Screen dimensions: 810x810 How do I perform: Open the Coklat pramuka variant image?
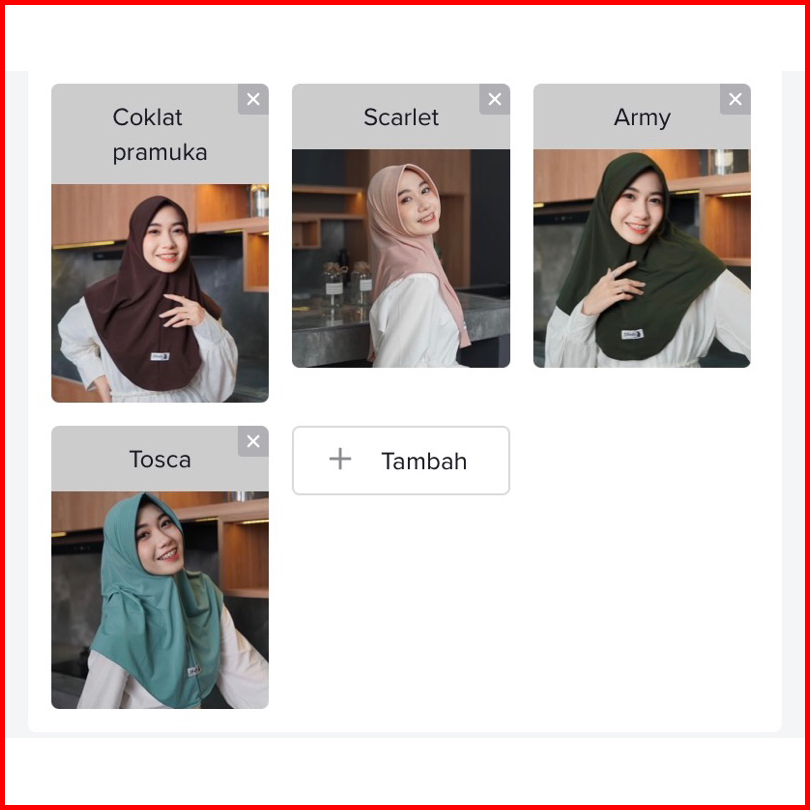(x=160, y=293)
